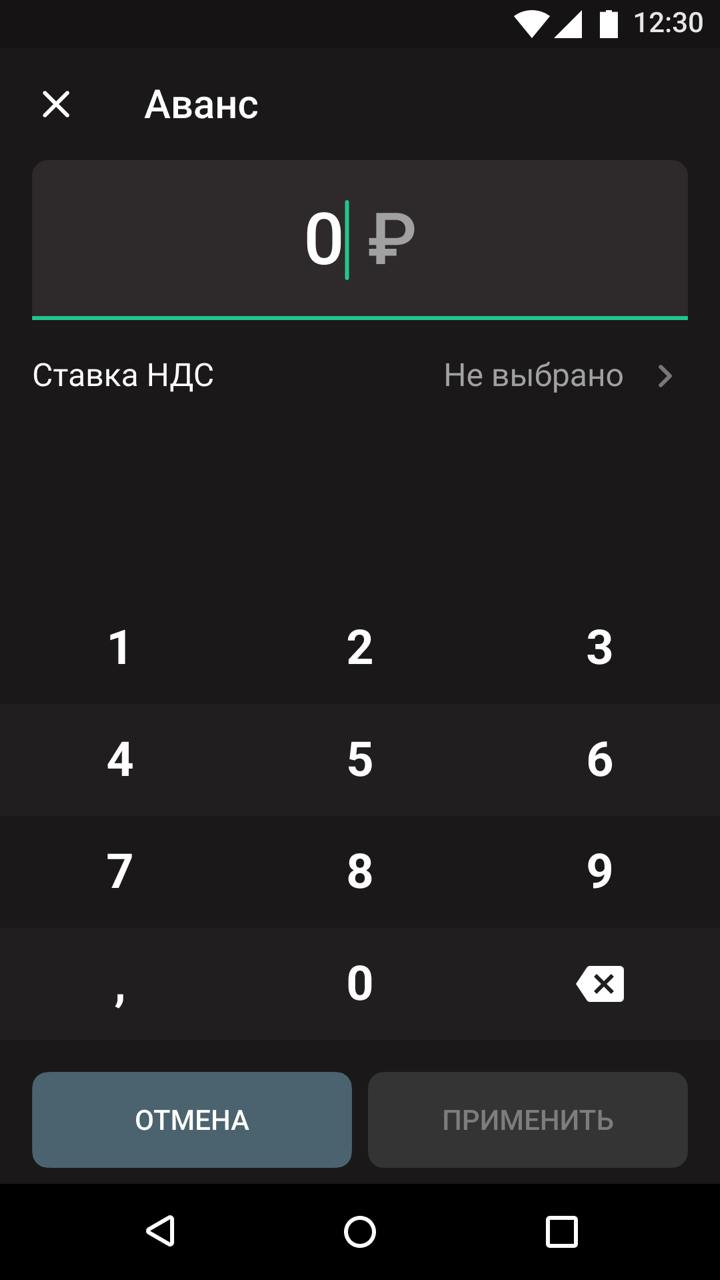
Task: Focus the ruble amount field
Action: [360, 240]
